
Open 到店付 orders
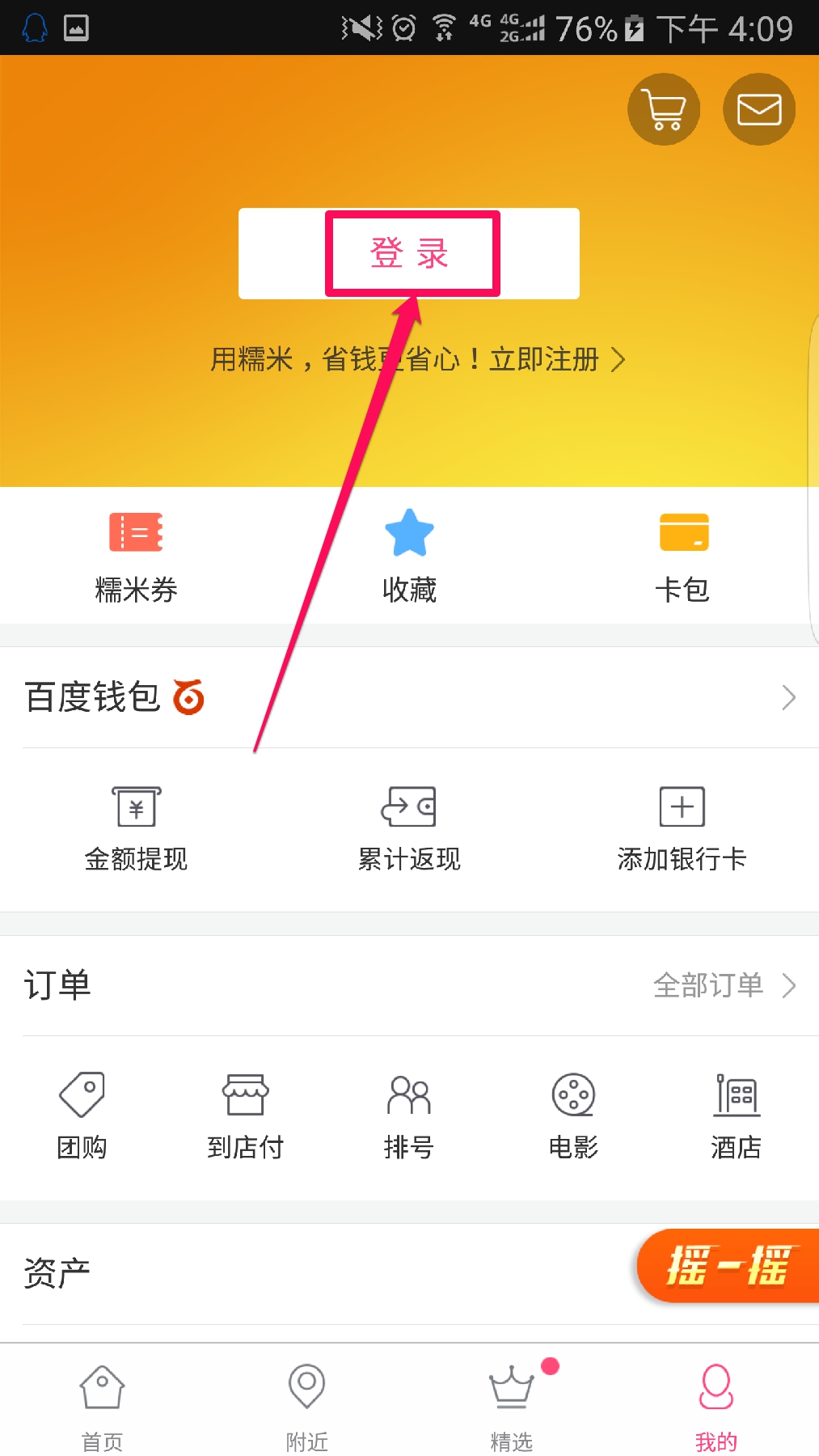click(x=245, y=1116)
